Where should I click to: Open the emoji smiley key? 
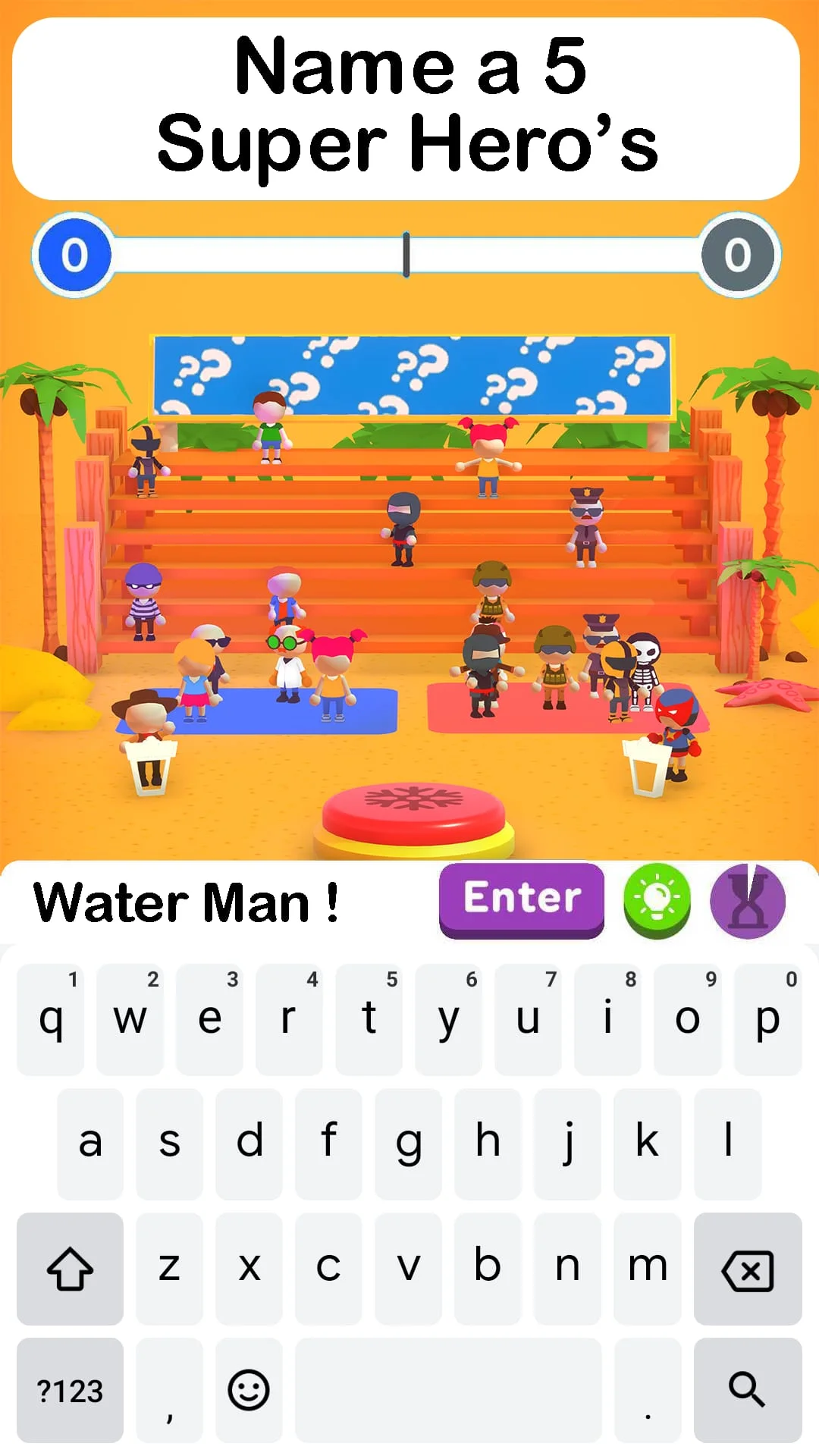click(x=249, y=1392)
